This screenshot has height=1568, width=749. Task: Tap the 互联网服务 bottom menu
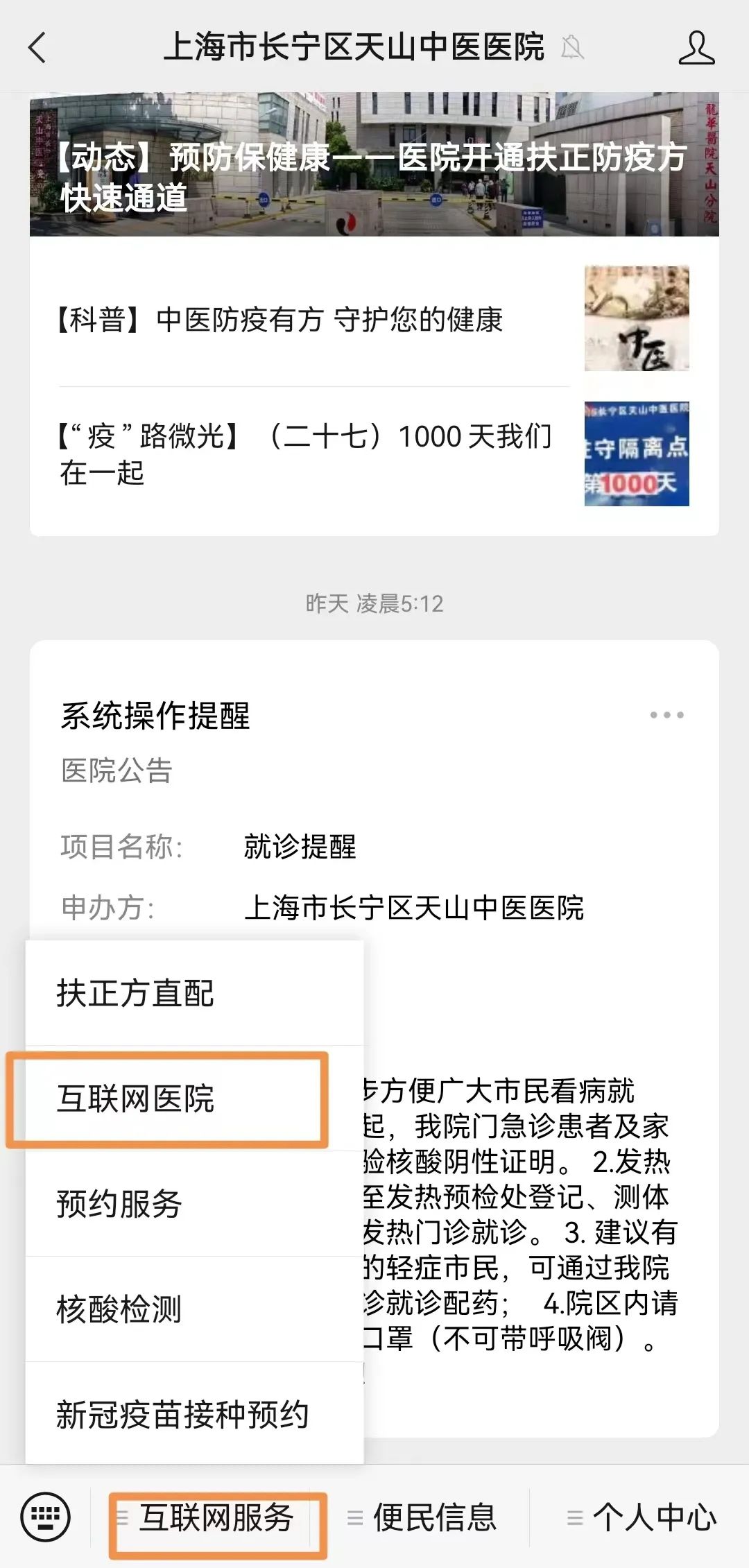coord(216,1517)
